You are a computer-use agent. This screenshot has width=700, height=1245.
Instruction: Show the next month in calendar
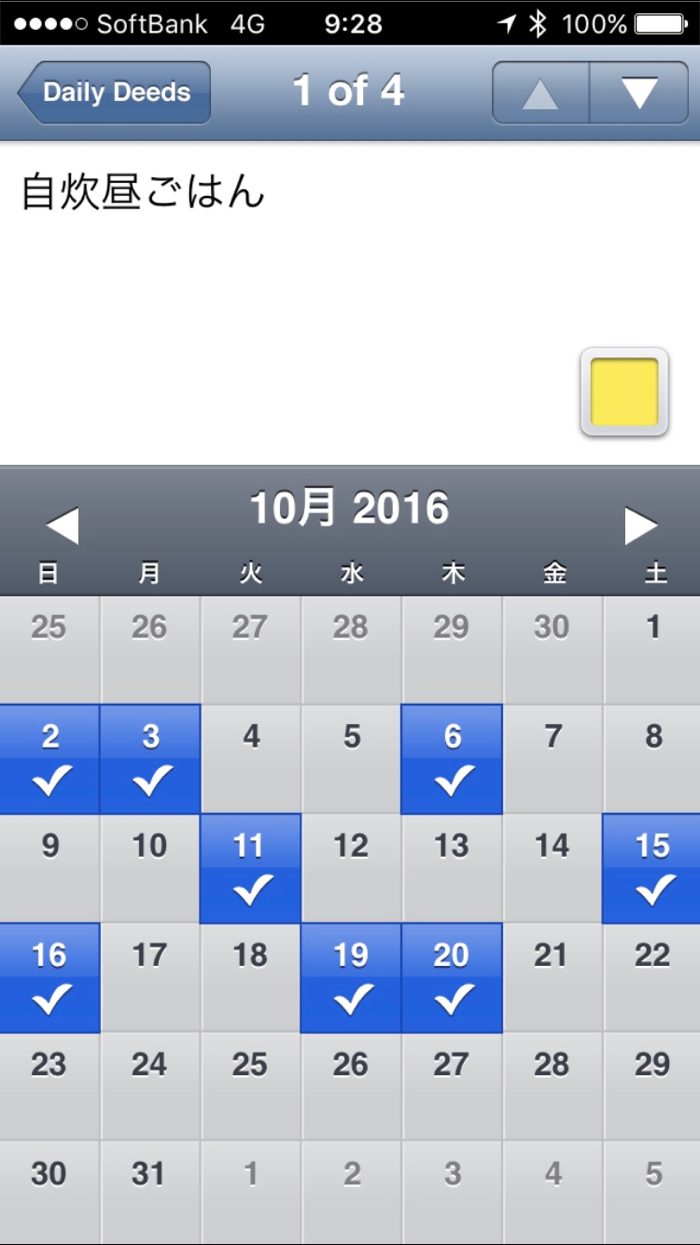coord(640,525)
